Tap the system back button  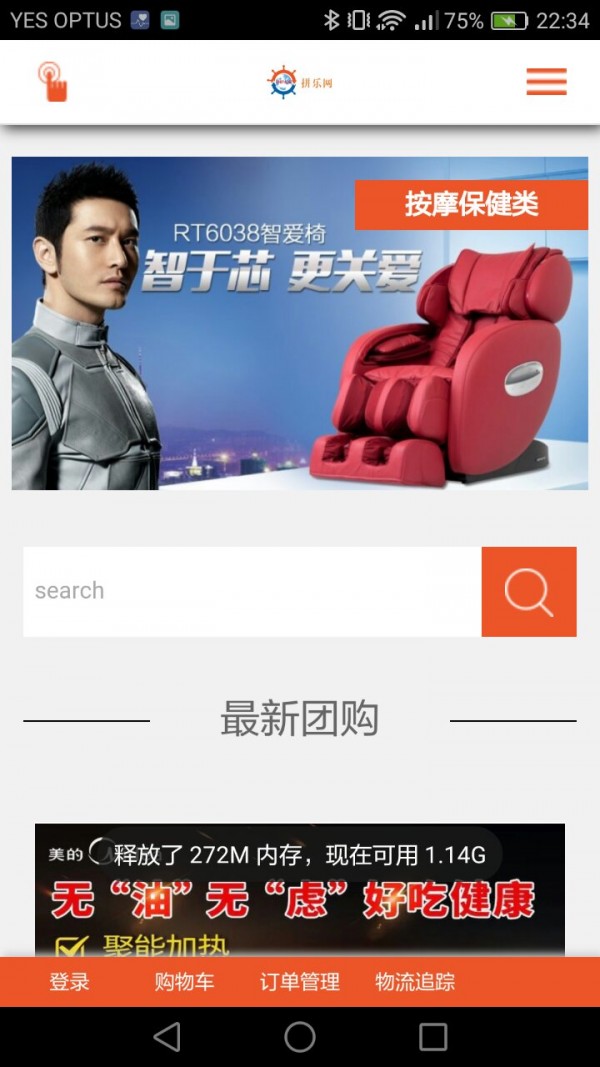[167, 1037]
